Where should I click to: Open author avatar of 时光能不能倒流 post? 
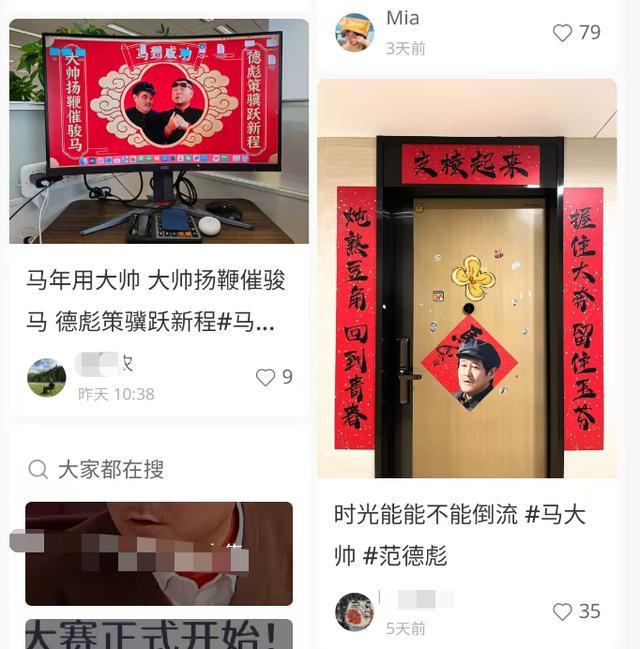pyautogui.click(x=354, y=611)
